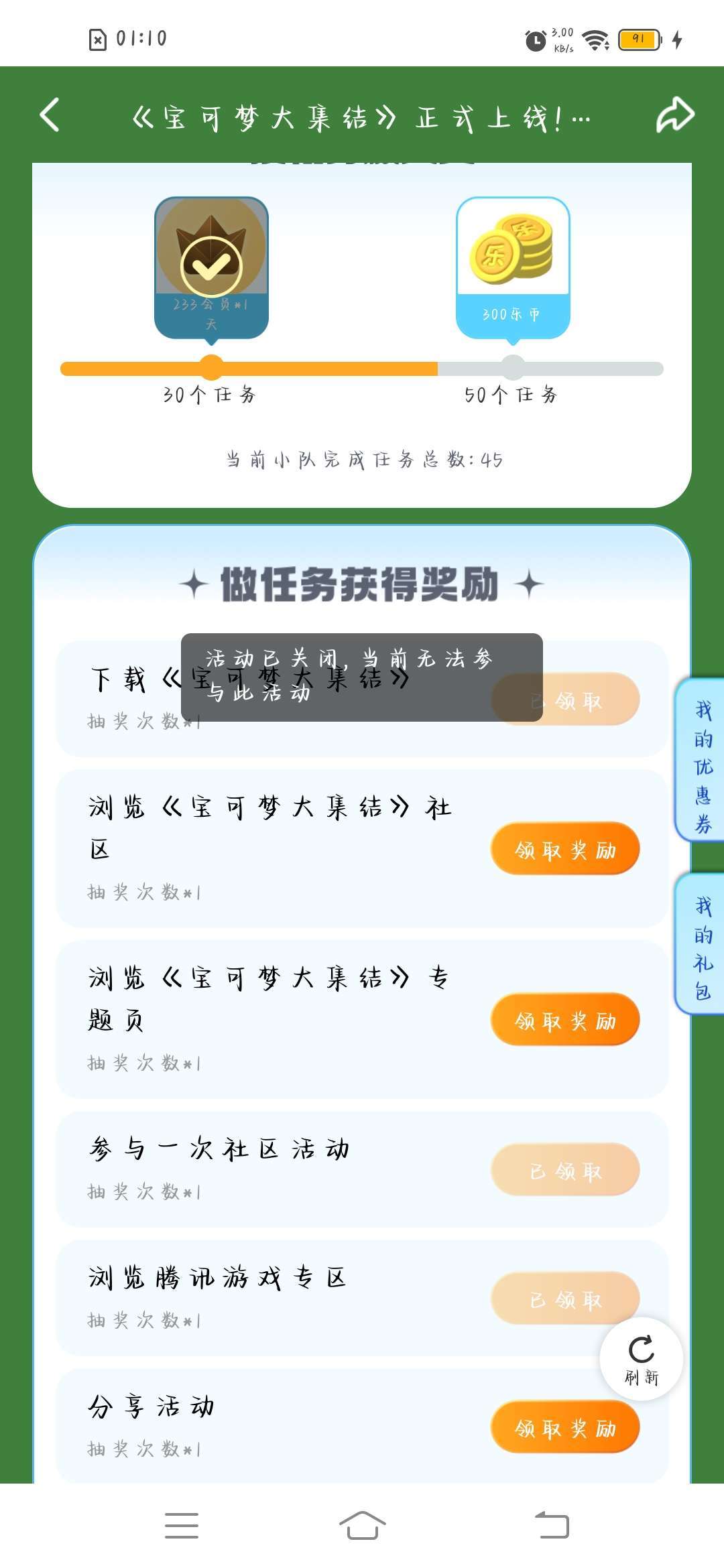The width and height of the screenshot is (724, 1568).
Task: Tap 已领取 button for 参与一次社区活动
Action: tap(565, 1170)
